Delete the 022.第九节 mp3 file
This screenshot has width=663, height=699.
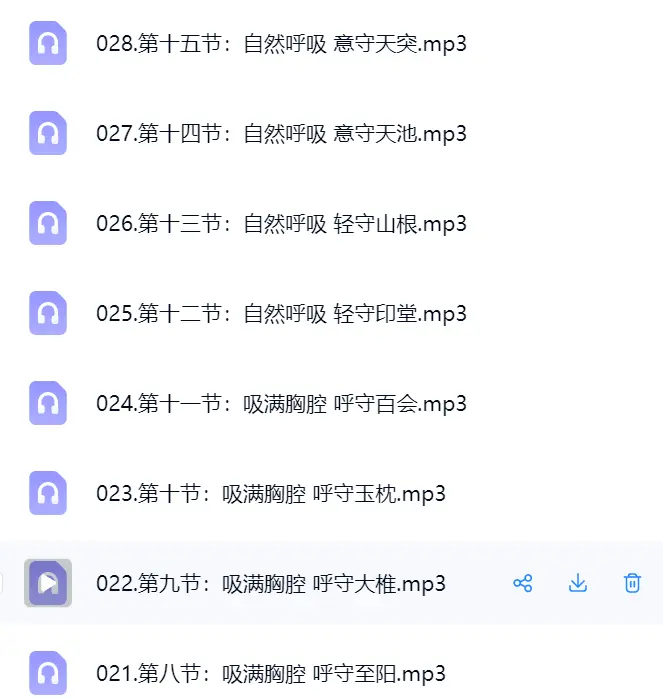pyautogui.click(x=632, y=583)
